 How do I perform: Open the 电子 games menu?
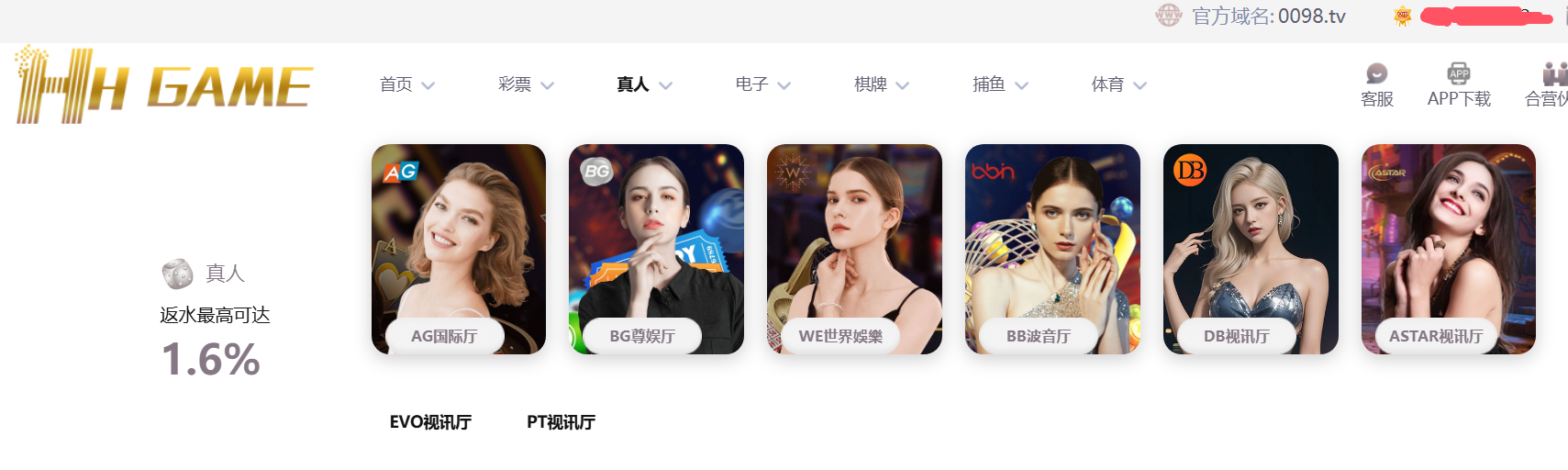point(762,84)
